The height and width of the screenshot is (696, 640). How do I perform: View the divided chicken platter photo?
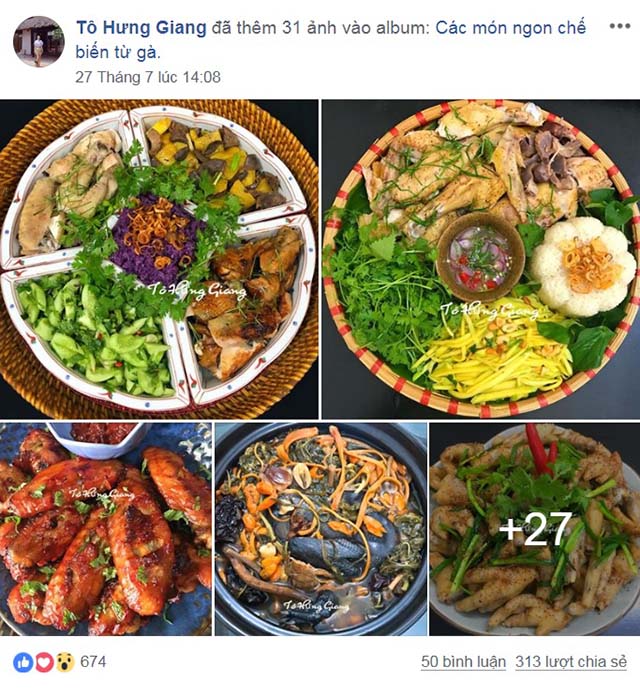[158, 256]
